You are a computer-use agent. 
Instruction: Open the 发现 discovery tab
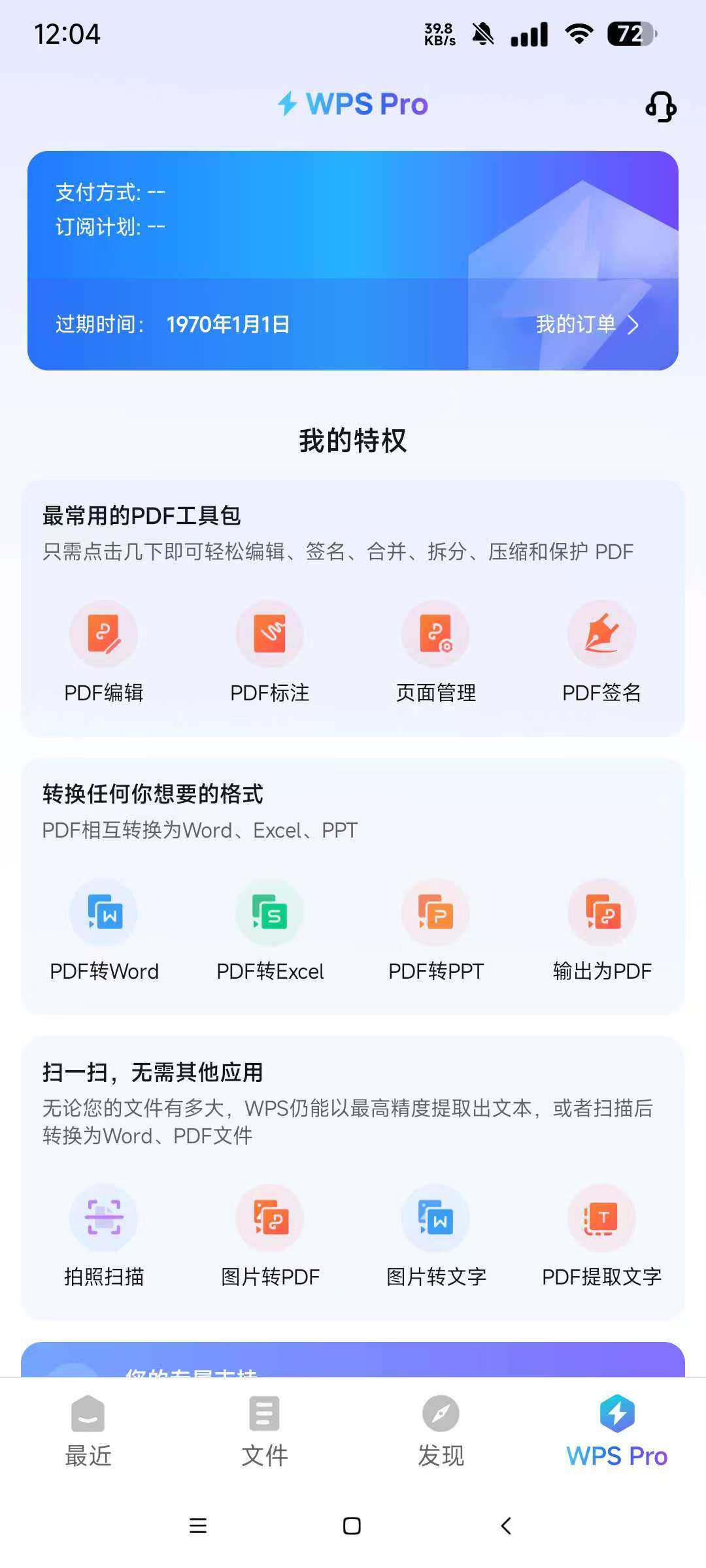(x=441, y=1431)
